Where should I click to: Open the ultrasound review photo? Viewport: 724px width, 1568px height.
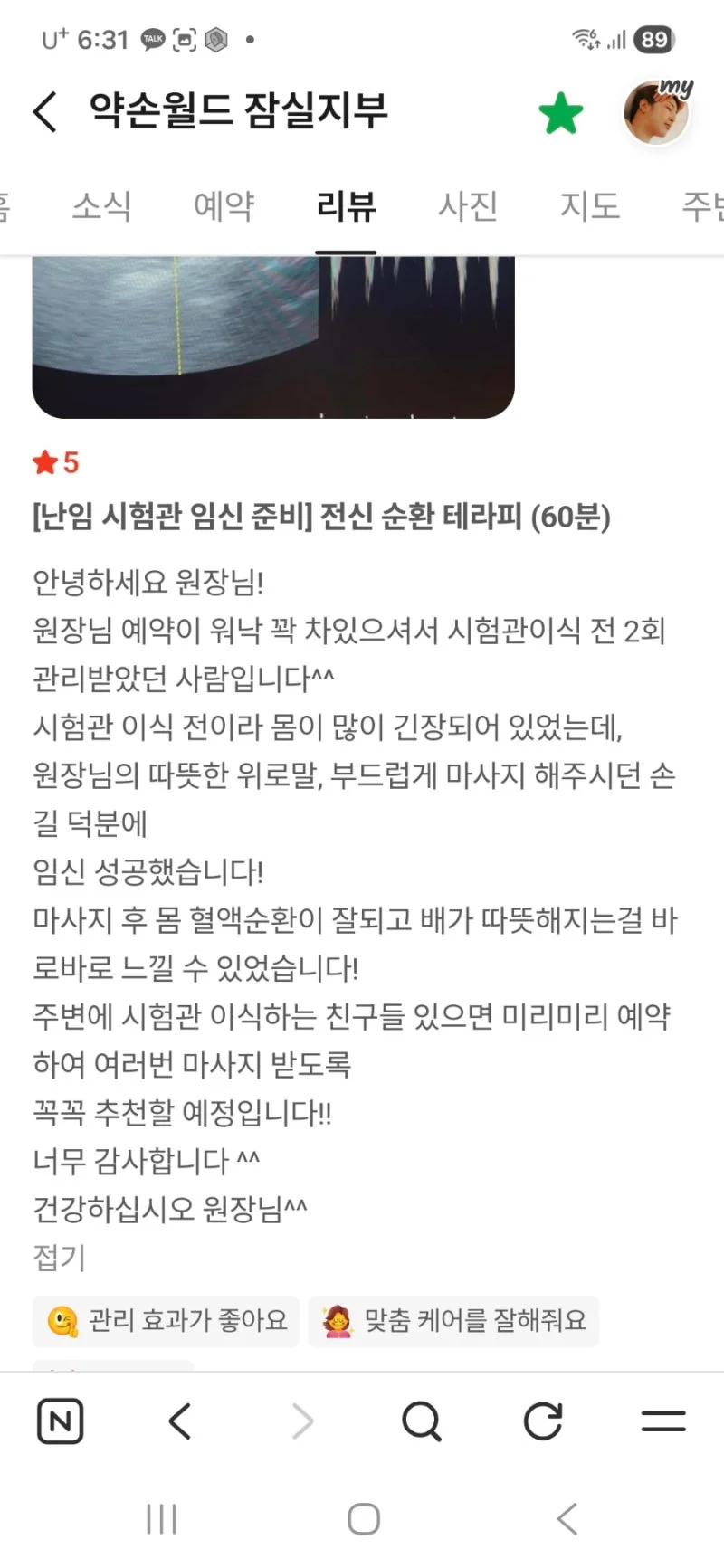tap(273, 337)
